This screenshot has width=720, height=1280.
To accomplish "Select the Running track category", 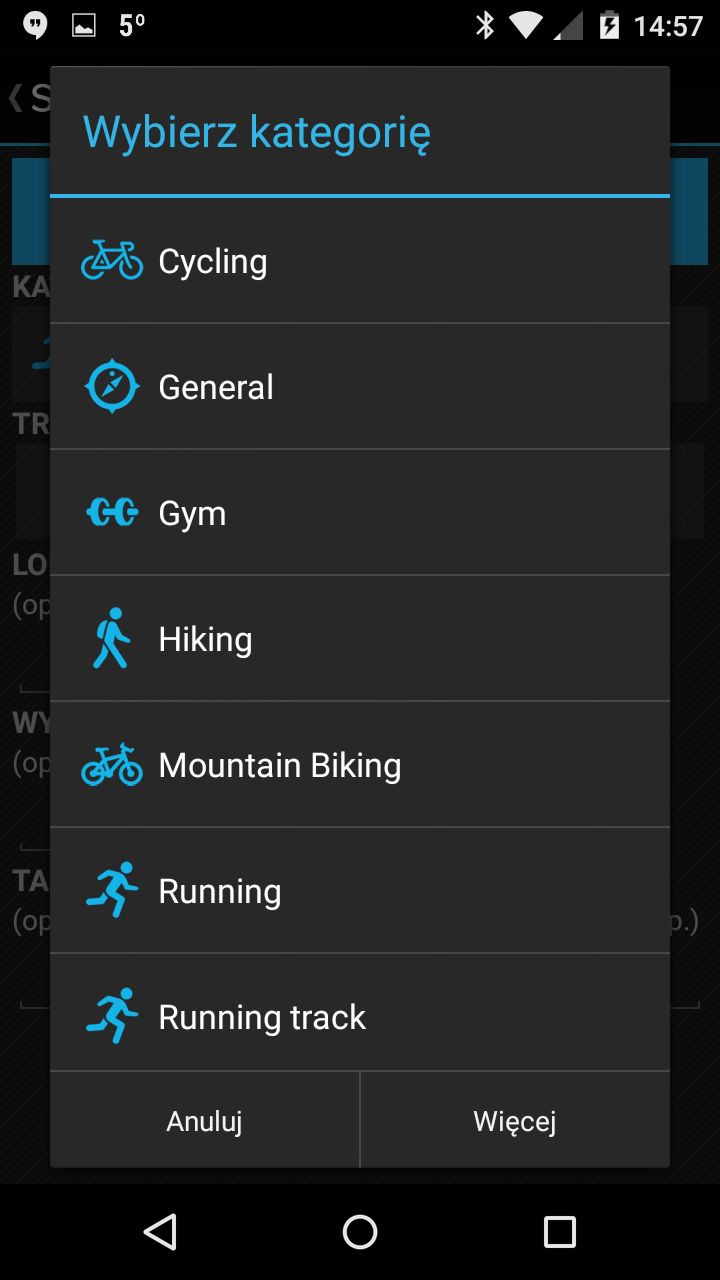I will pyautogui.click(x=360, y=1013).
